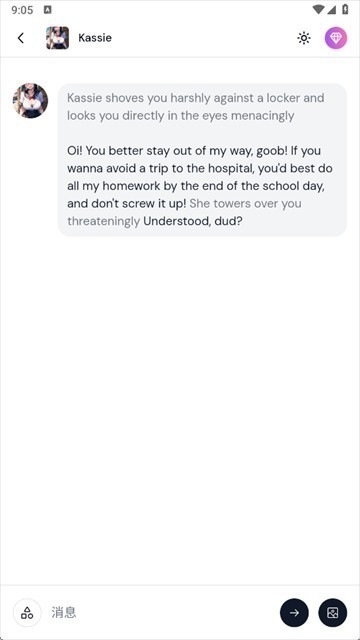Screen dimensions: 360x640
Task: Send the message with the arrow button
Action: pos(294,613)
